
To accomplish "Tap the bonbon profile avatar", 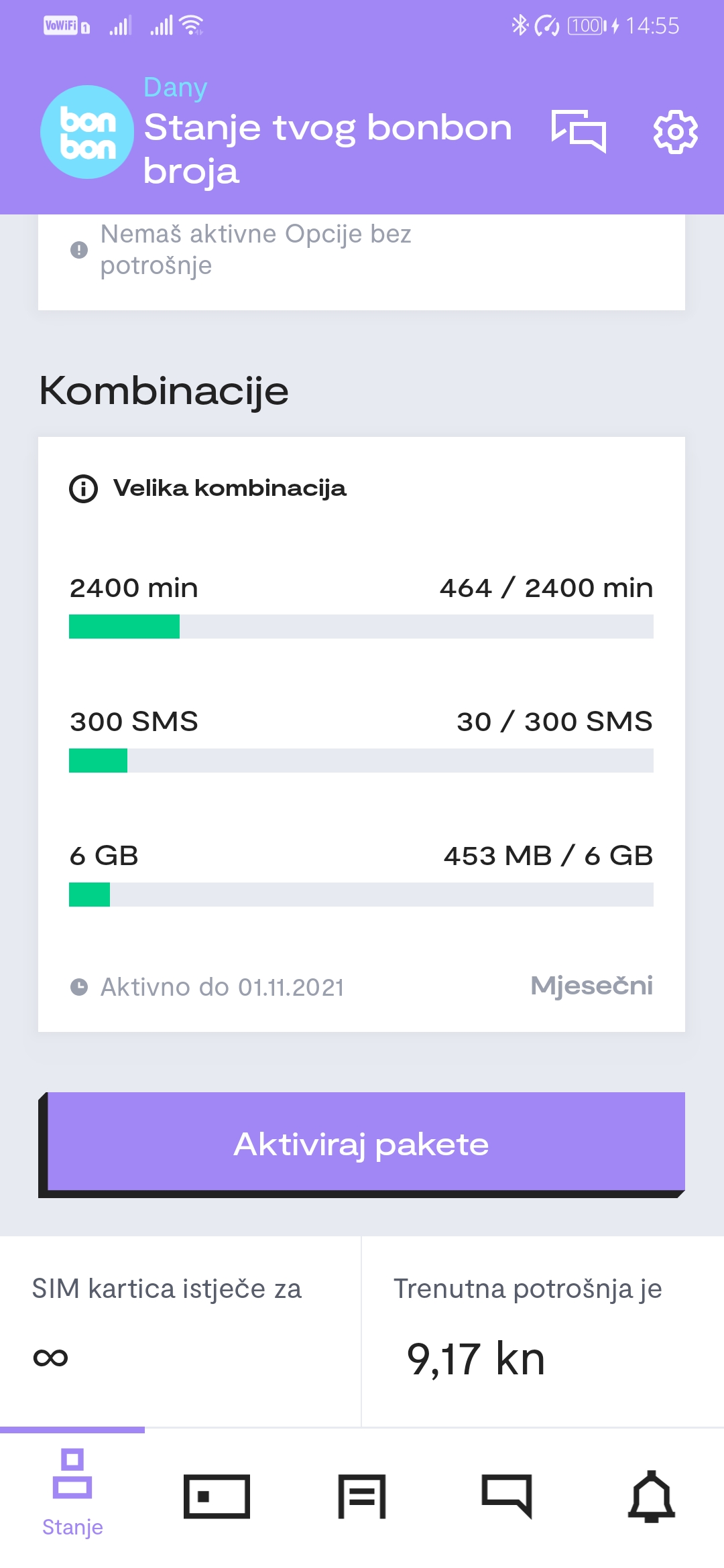I will pos(87,132).
